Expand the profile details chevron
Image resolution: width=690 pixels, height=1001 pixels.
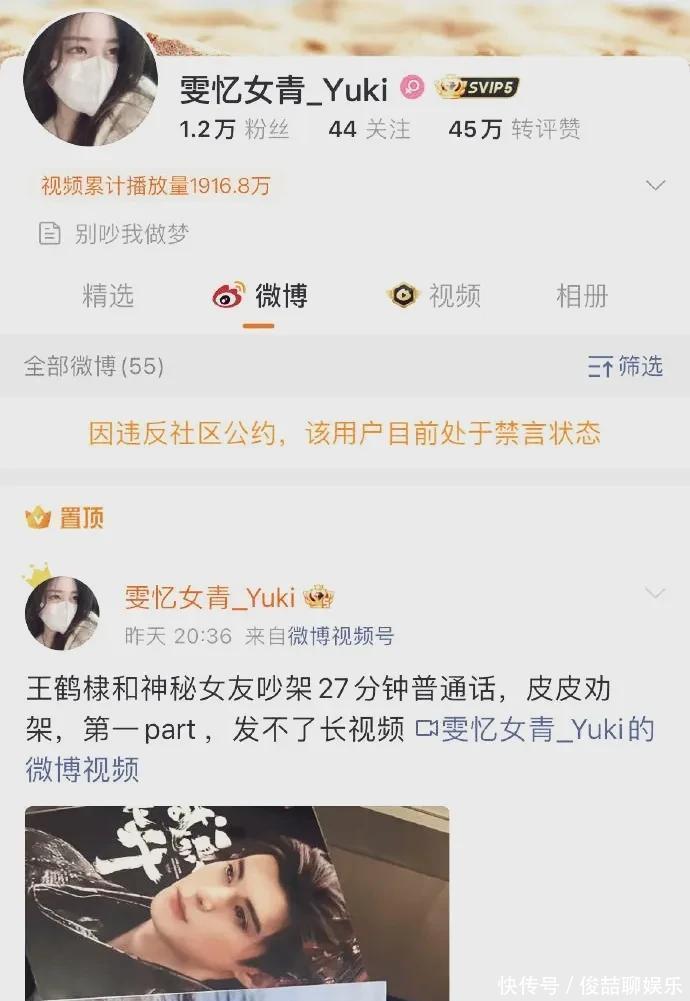[x=656, y=185]
